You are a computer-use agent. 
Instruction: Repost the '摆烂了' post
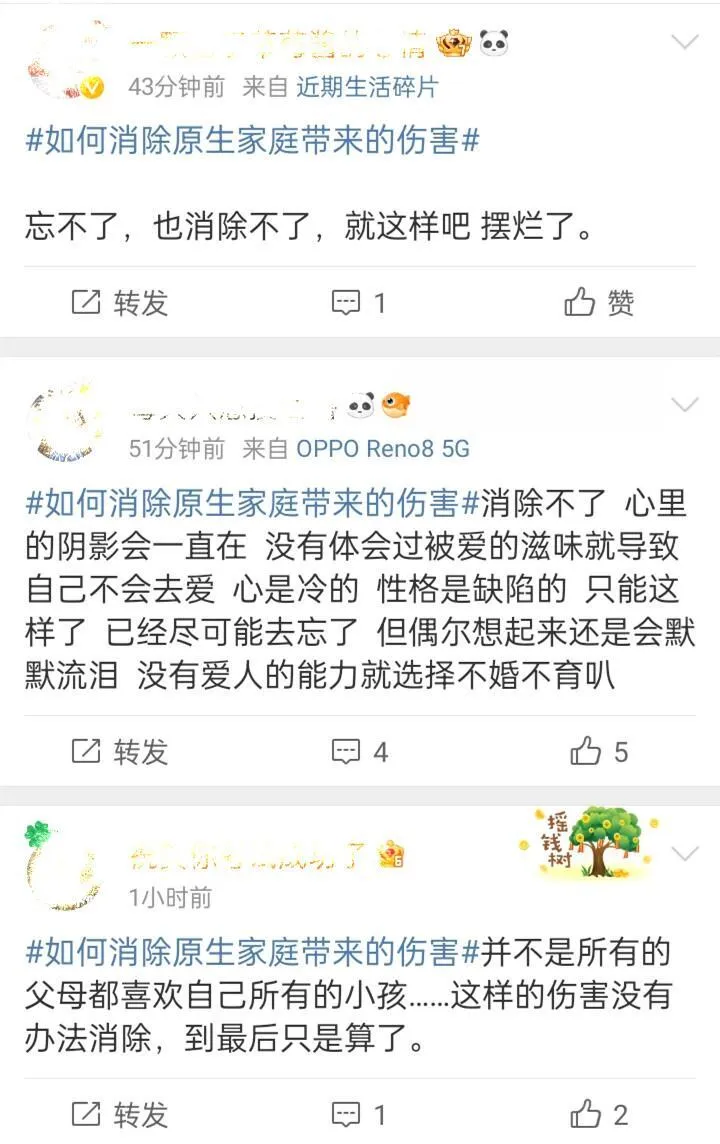coord(120,302)
